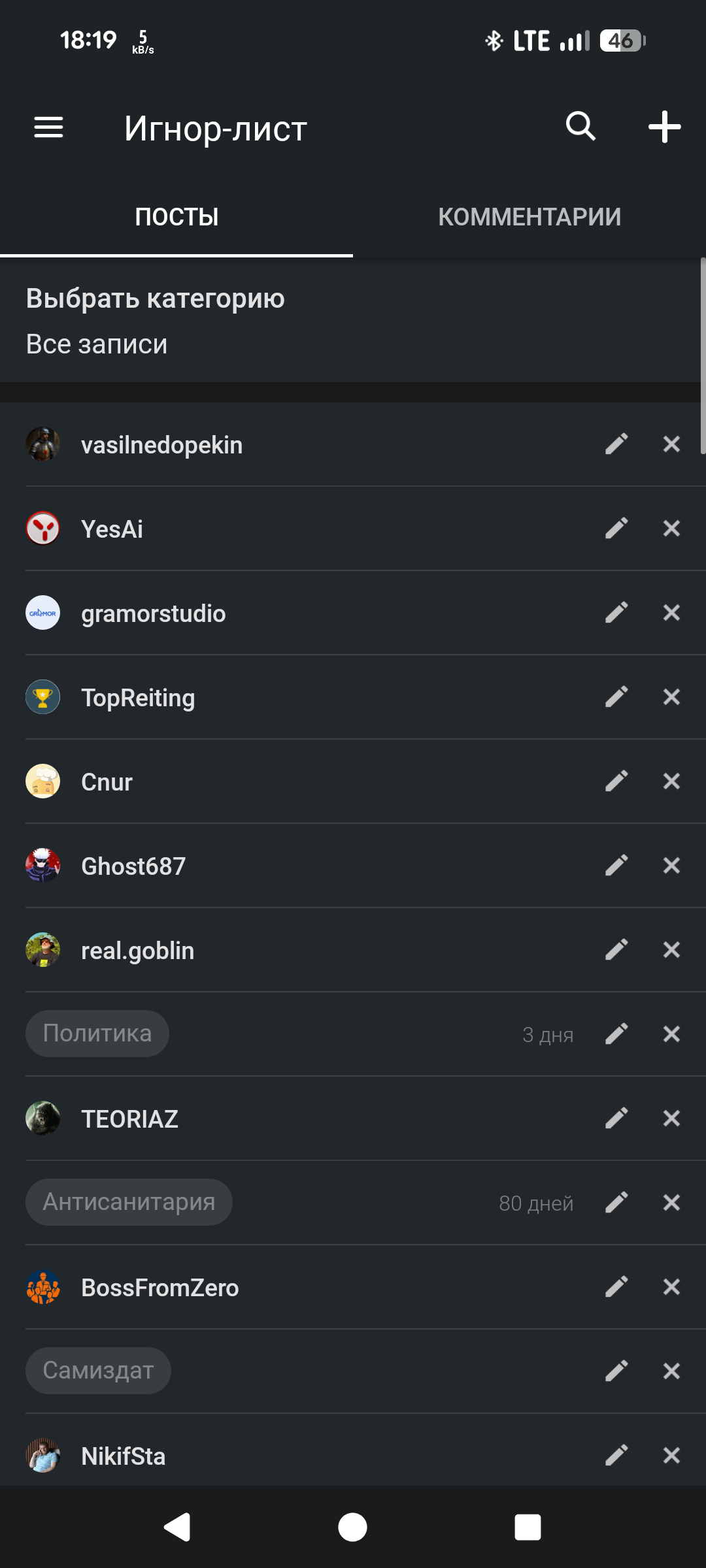Delete the Самиздат tag rule
Image resolution: width=706 pixels, height=1568 pixels.
[x=671, y=1371]
